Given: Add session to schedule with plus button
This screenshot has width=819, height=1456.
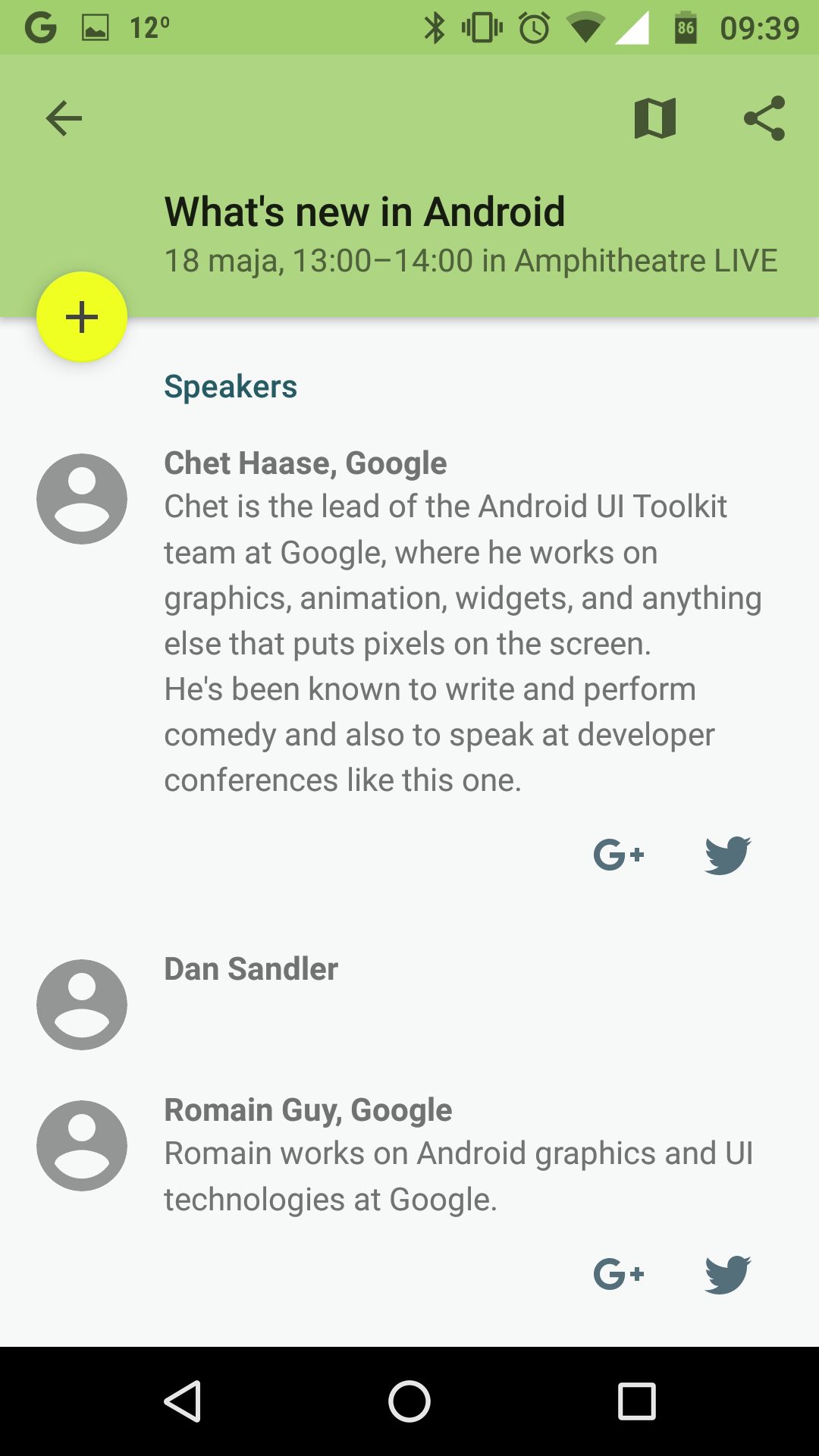Looking at the screenshot, I should point(82,317).
